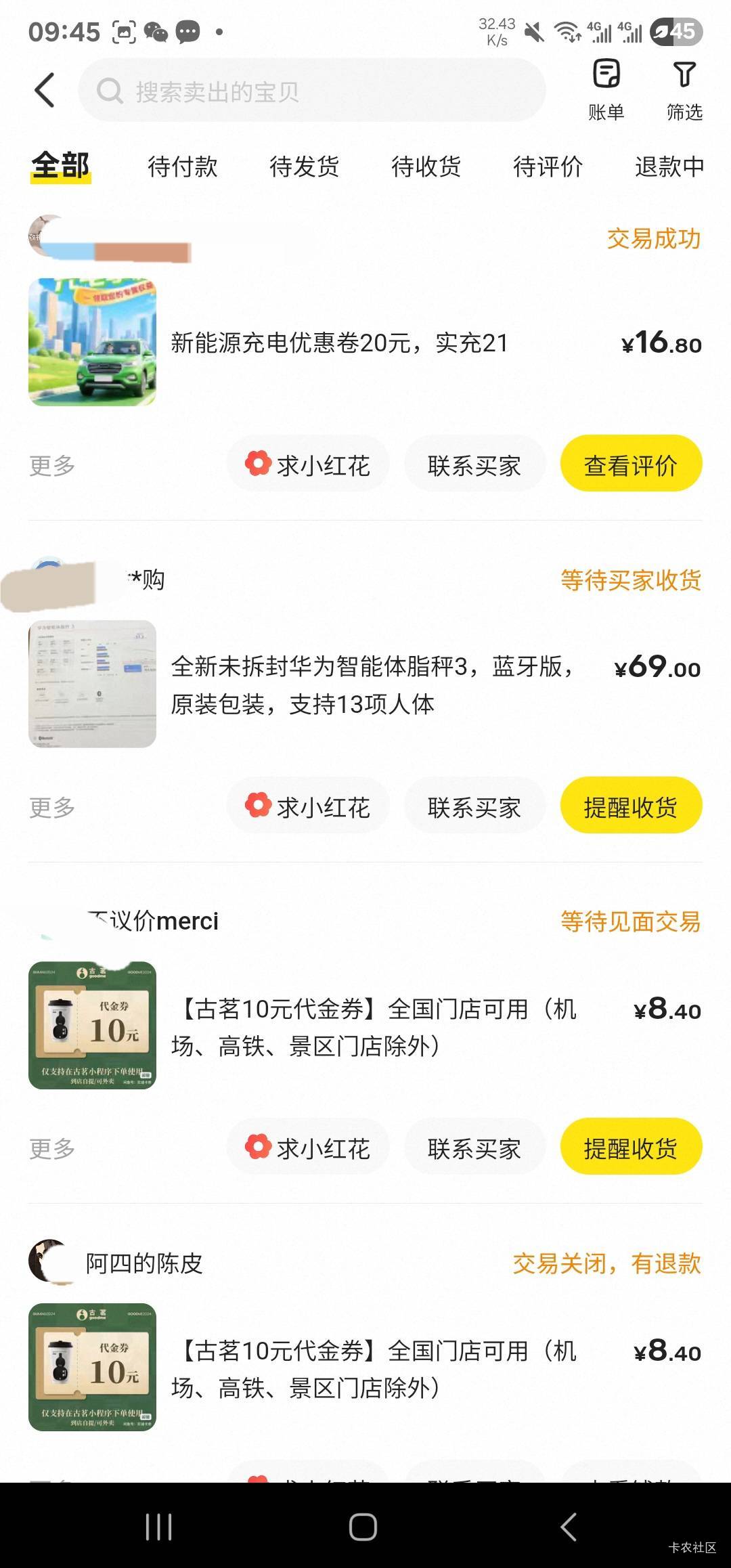Screen dimensions: 731x1568
Task: Go back using the top-left arrow
Action: pos(45,91)
